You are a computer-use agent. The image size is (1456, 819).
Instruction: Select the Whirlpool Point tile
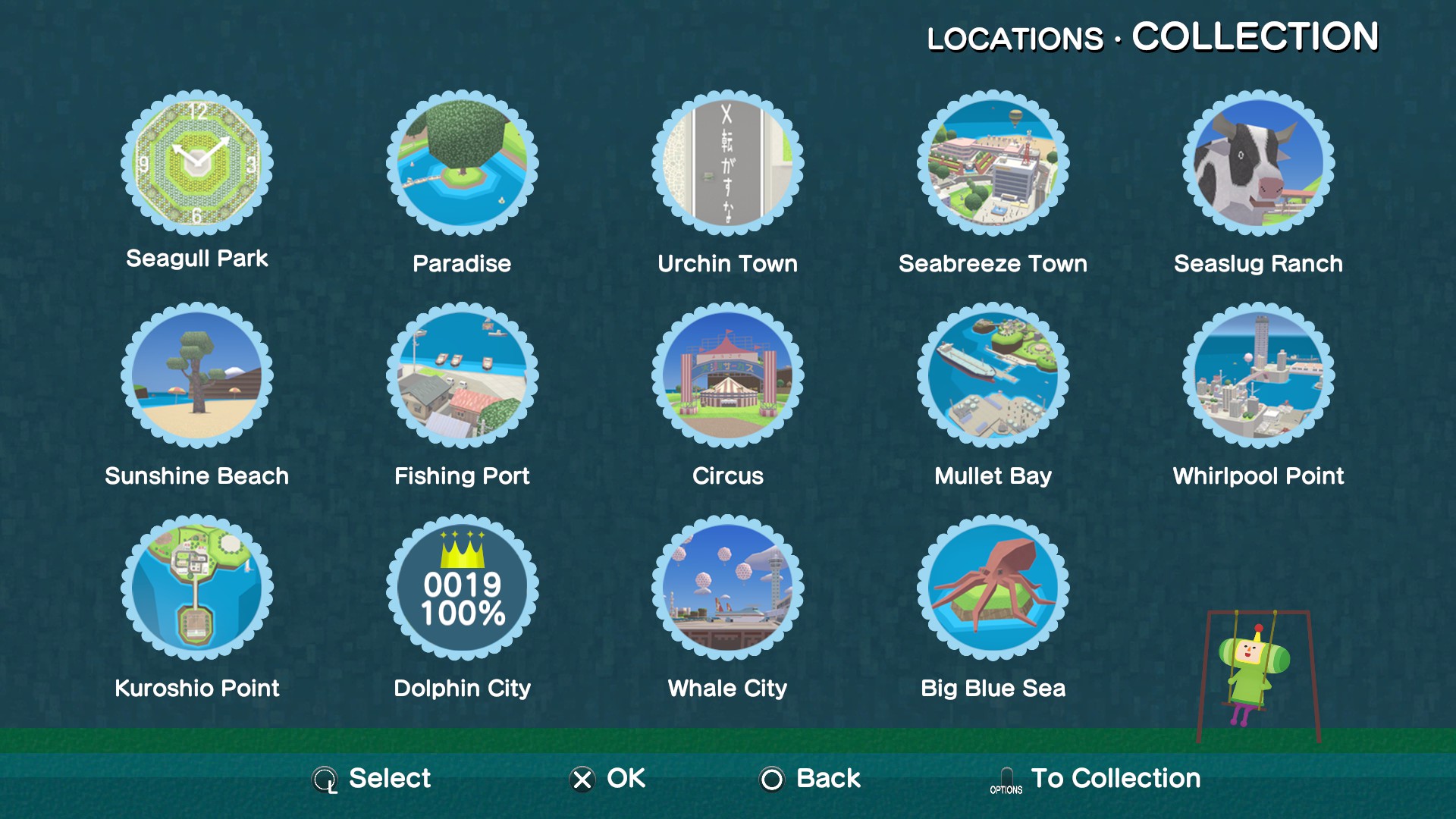pos(1259,375)
